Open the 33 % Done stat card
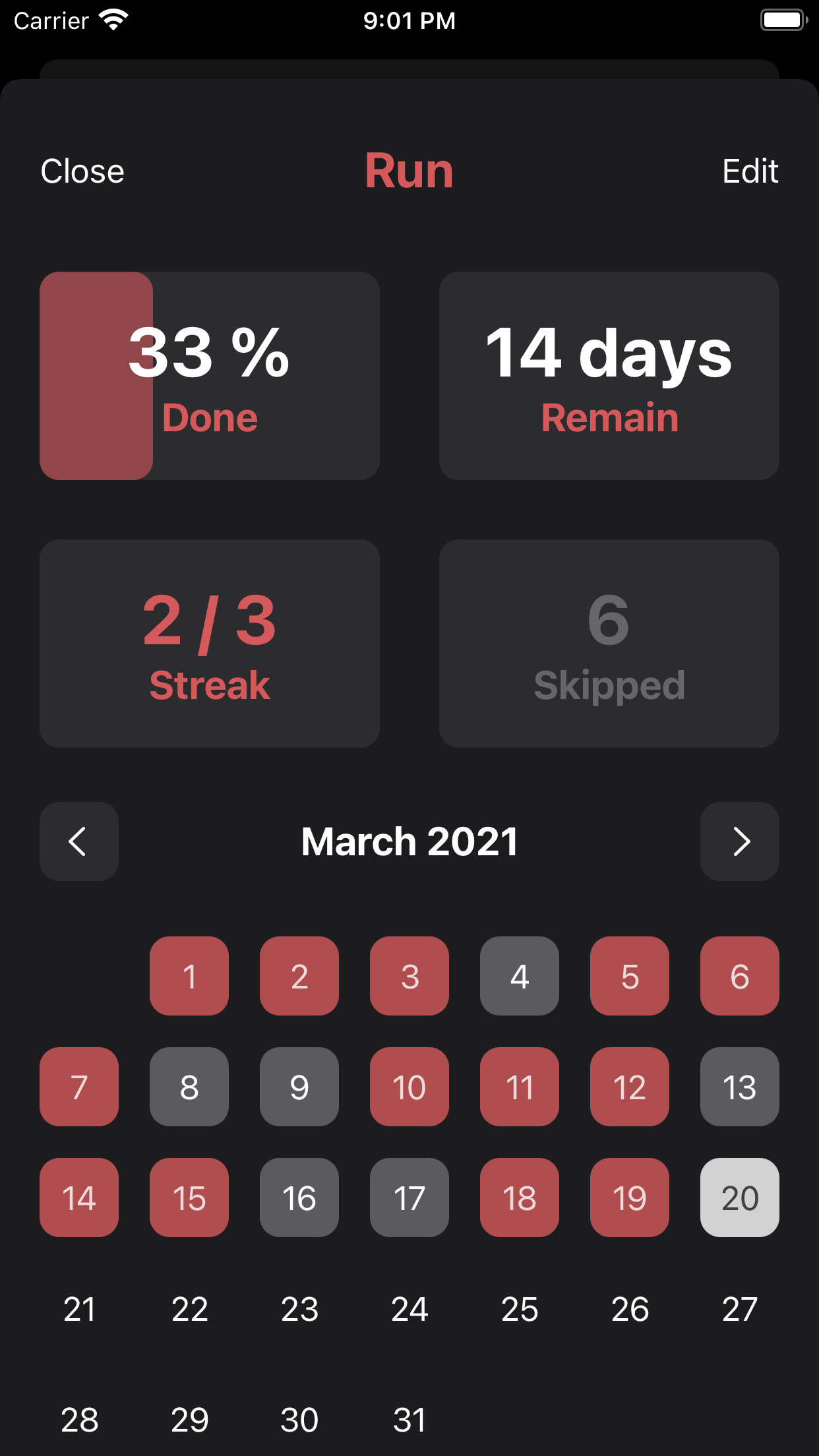819x1456 pixels. 210,375
